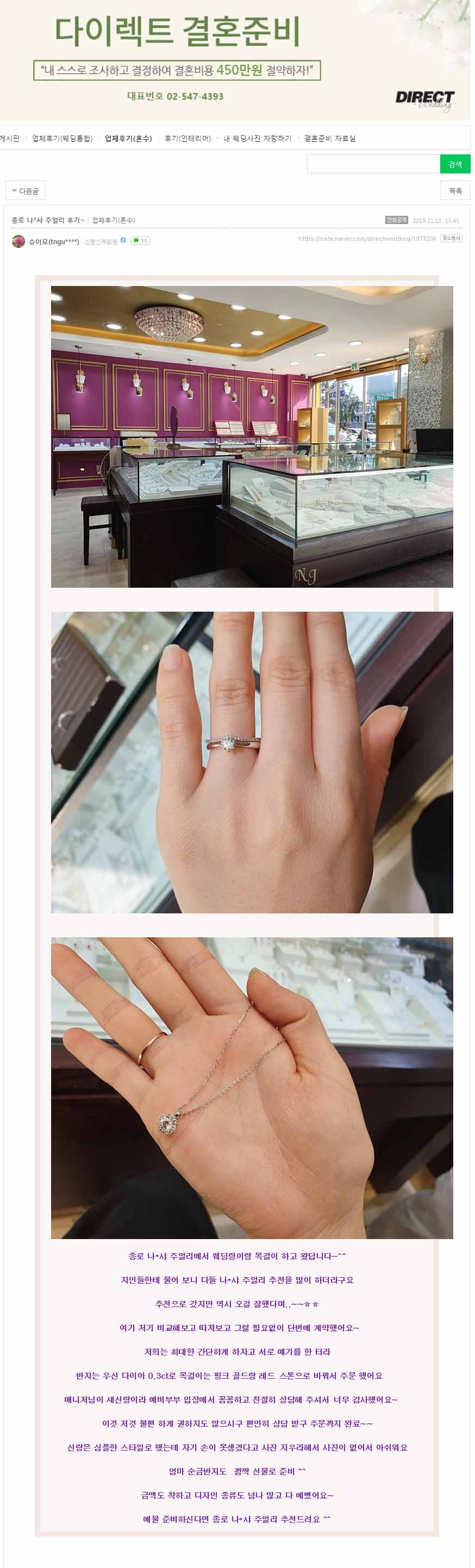Image resolution: width=475 pixels, height=1568 pixels.
Task: Copy the address with 주소복사
Action: [x=451, y=239]
